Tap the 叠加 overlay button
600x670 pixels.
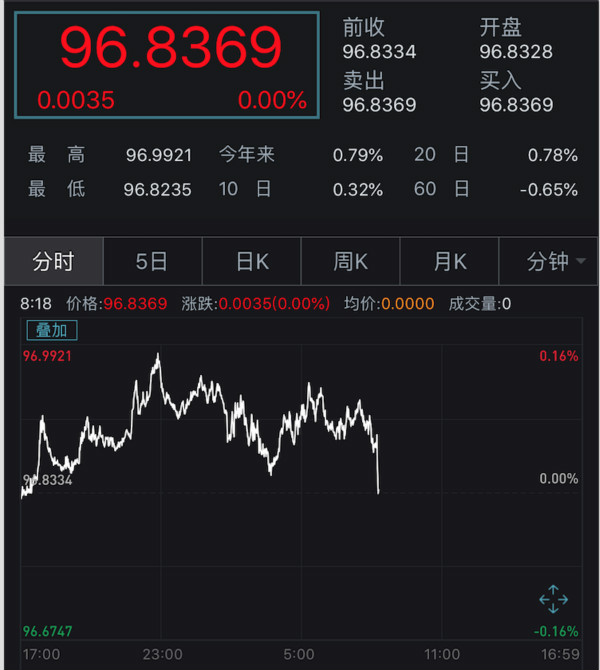point(50,330)
